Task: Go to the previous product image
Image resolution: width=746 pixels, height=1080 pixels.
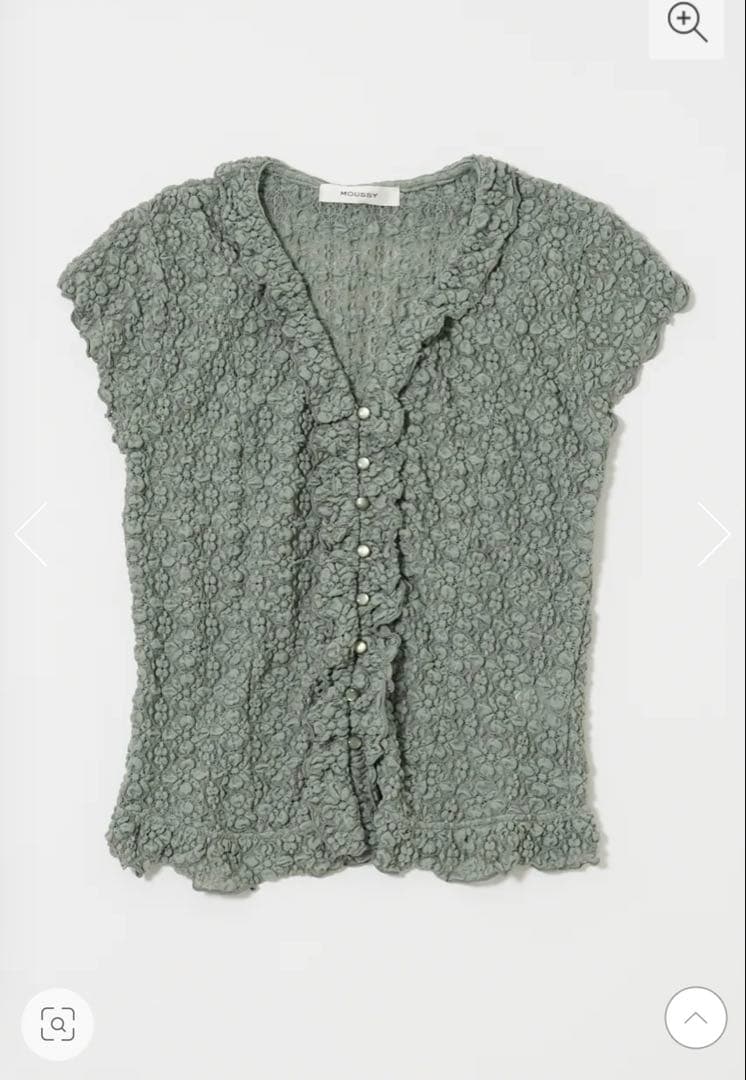Action: coord(31,534)
